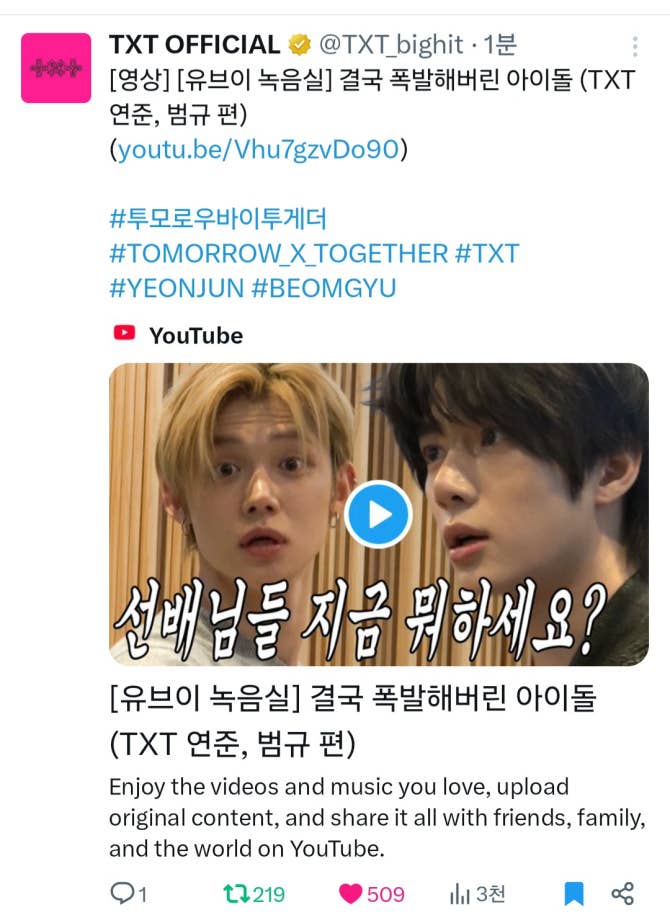Open the #YEONJUN hashtag
Image resolution: width=670 pixels, height=923 pixels.
point(176,288)
